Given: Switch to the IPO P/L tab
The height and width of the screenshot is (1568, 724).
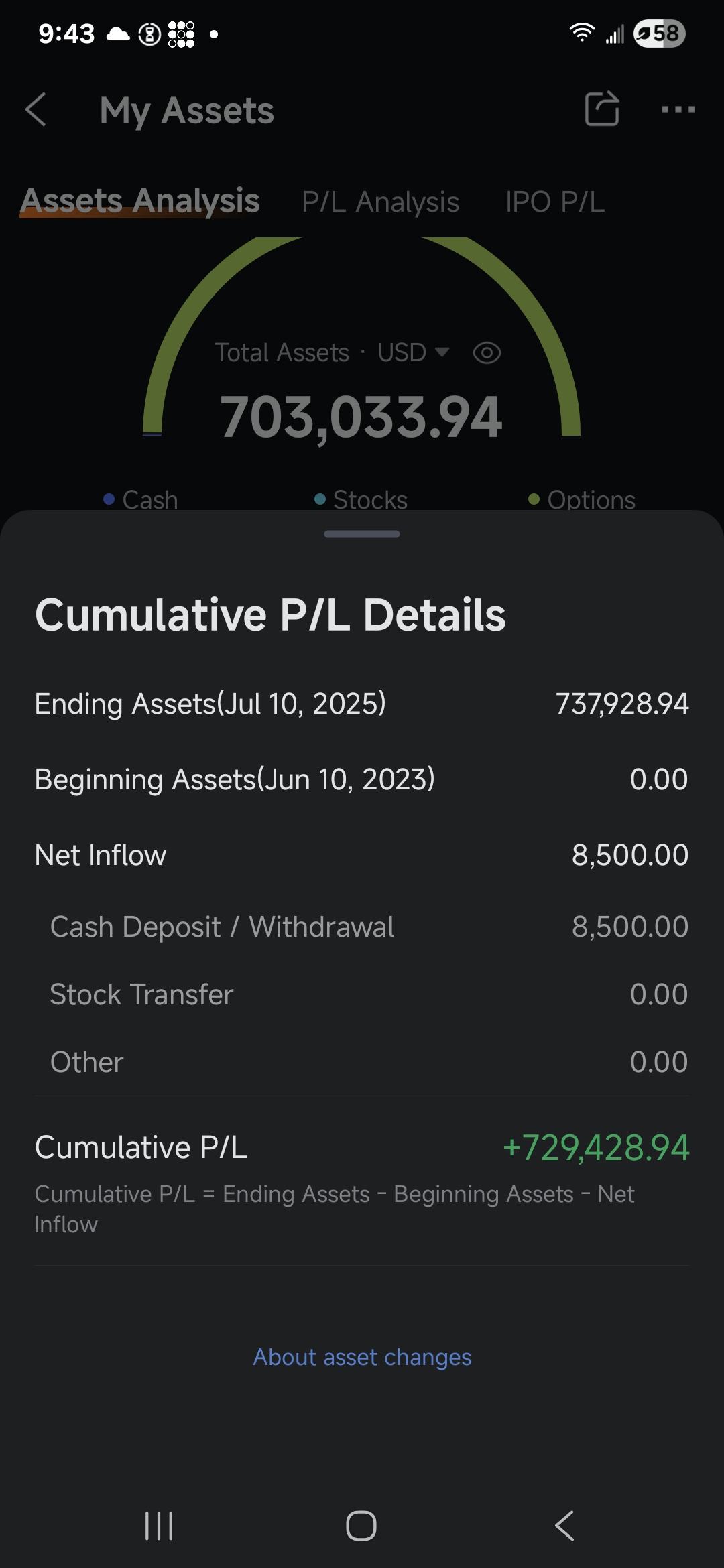Looking at the screenshot, I should pyautogui.click(x=555, y=202).
